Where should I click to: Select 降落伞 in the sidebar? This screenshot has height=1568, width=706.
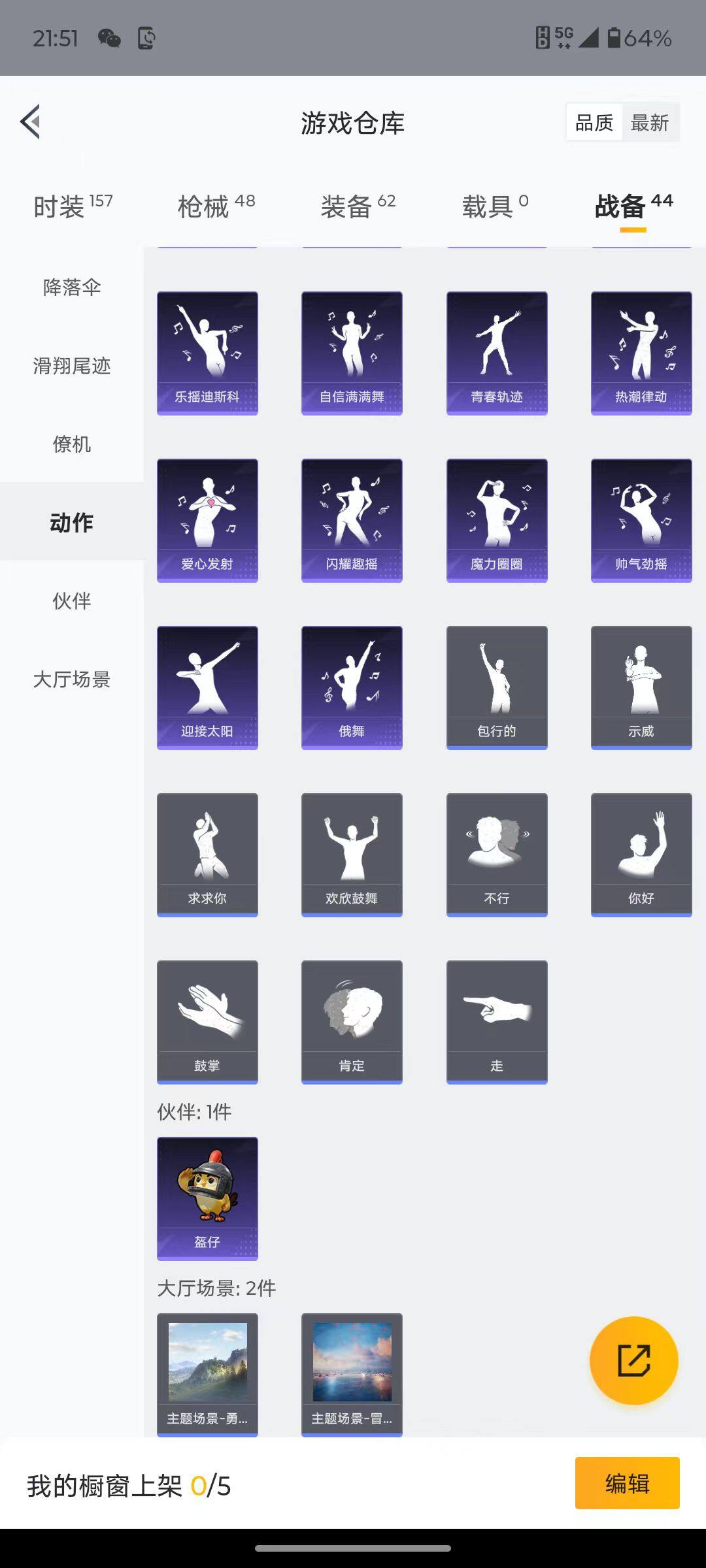pyautogui.click(x=72, y=287)
